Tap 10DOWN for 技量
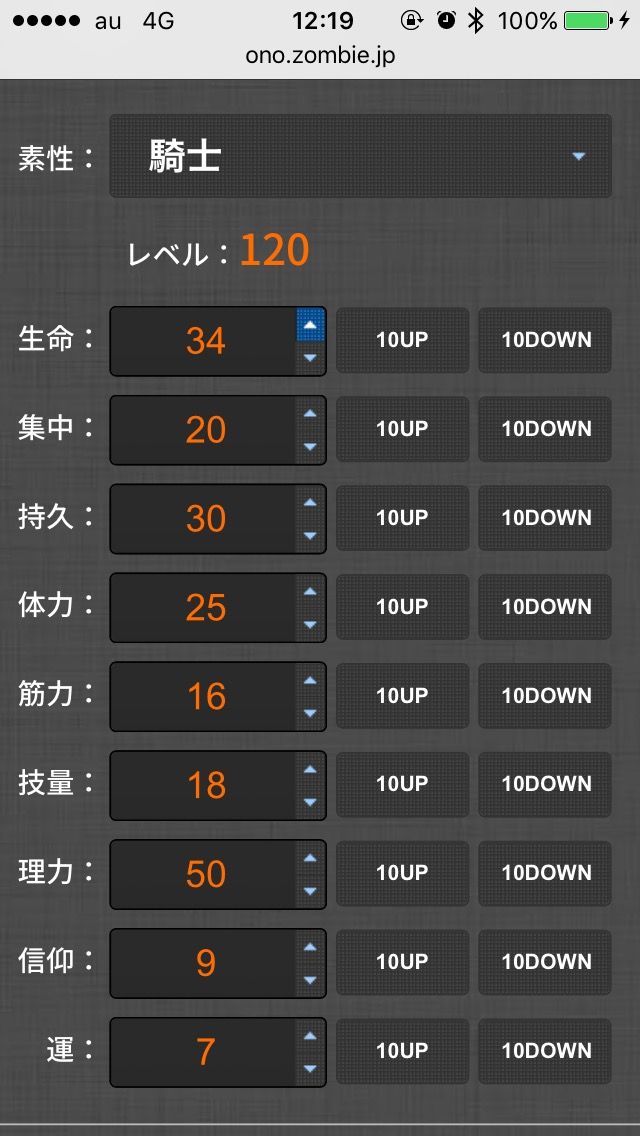The width and height of the screenshot is (640, 1136). 546,784
